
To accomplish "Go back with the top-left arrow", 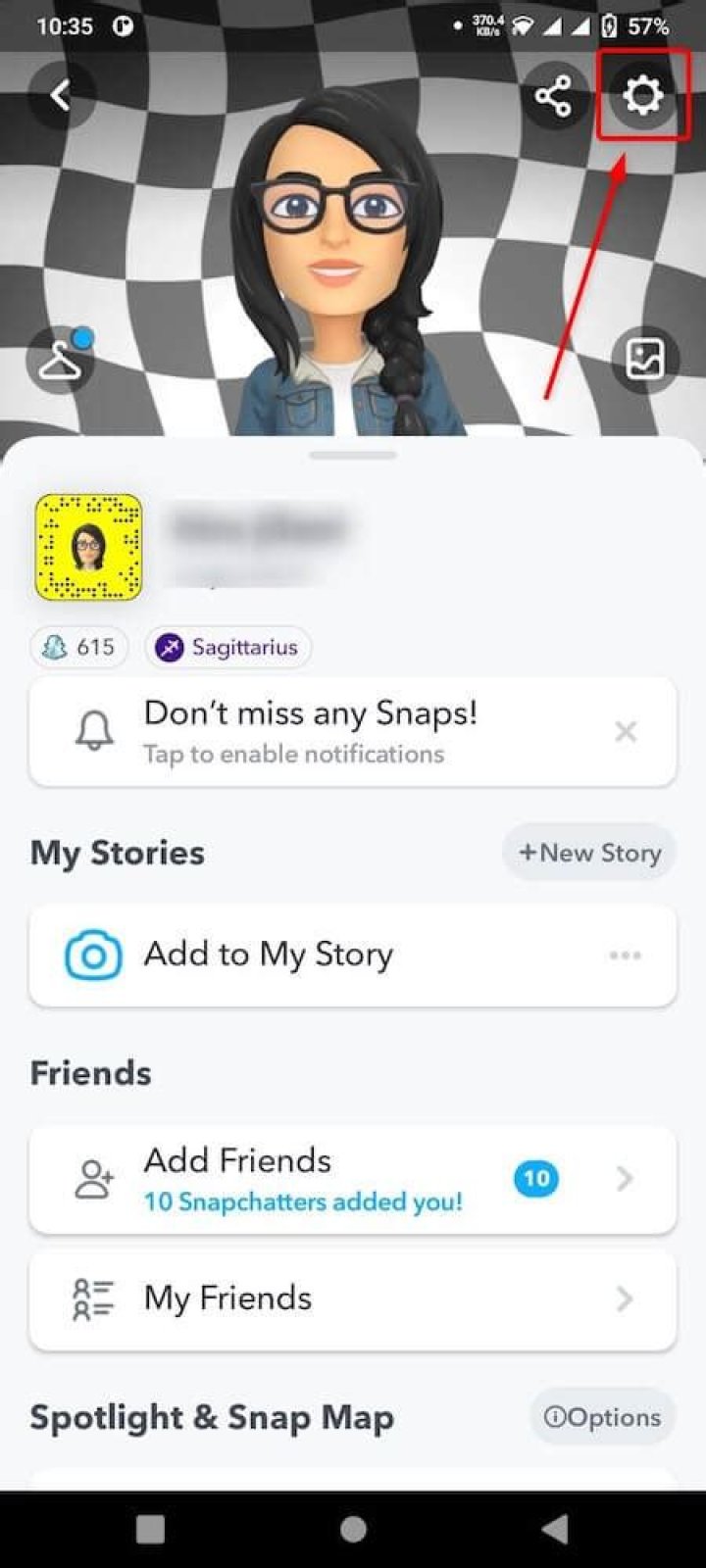I will pos(61,95).
